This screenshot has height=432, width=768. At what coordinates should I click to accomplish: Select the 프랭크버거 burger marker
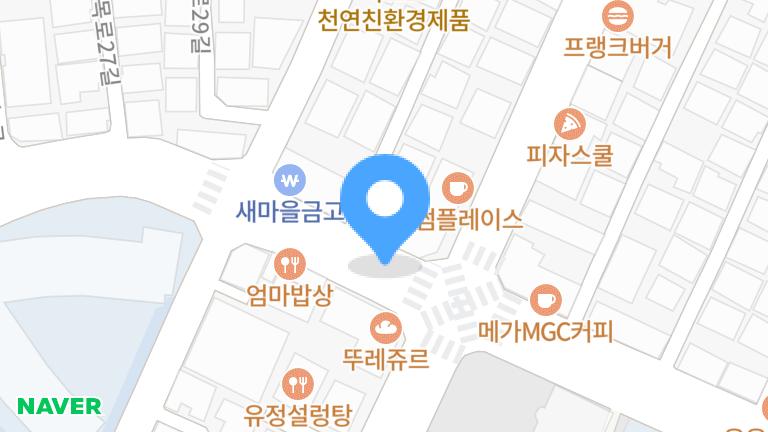617,15
